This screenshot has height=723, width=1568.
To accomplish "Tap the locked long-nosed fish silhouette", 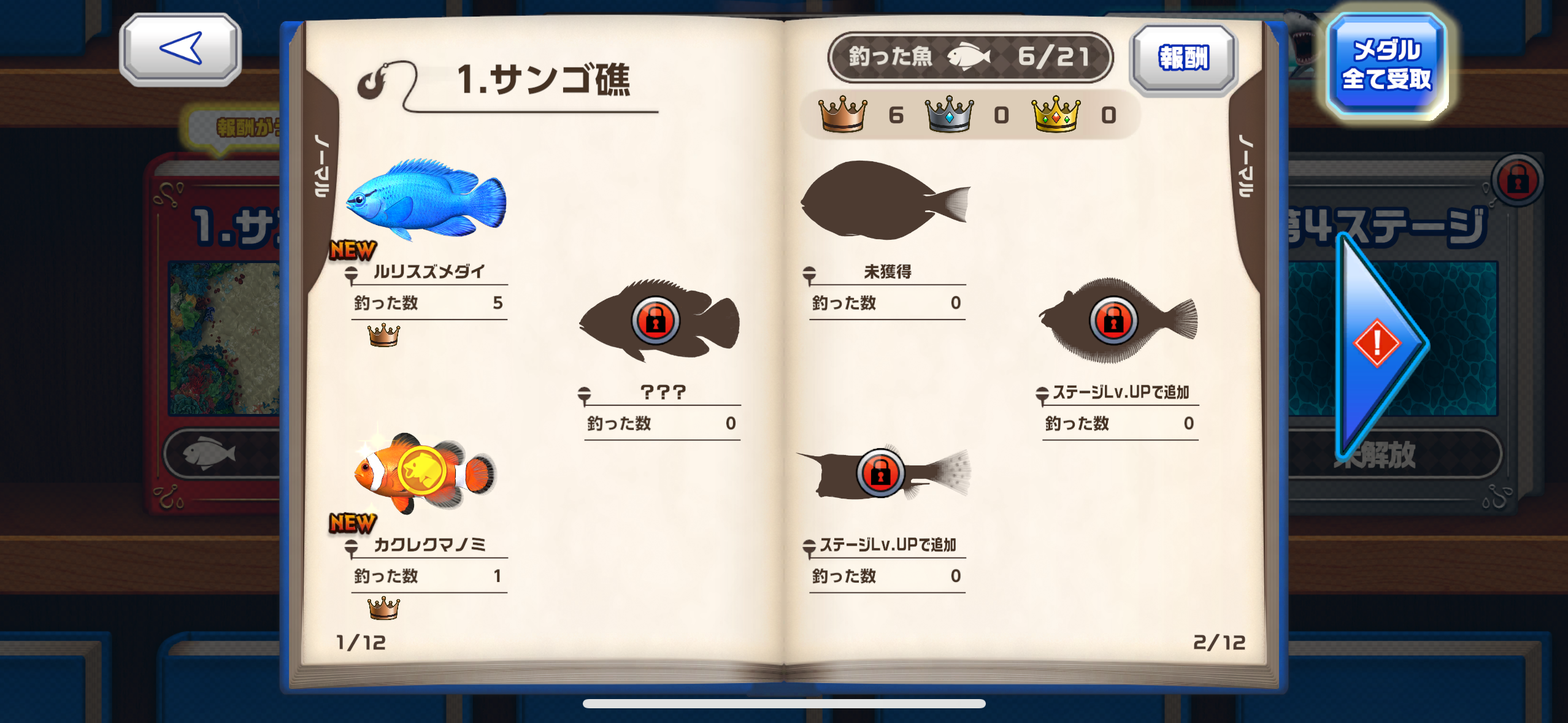I will click(881, 473).
